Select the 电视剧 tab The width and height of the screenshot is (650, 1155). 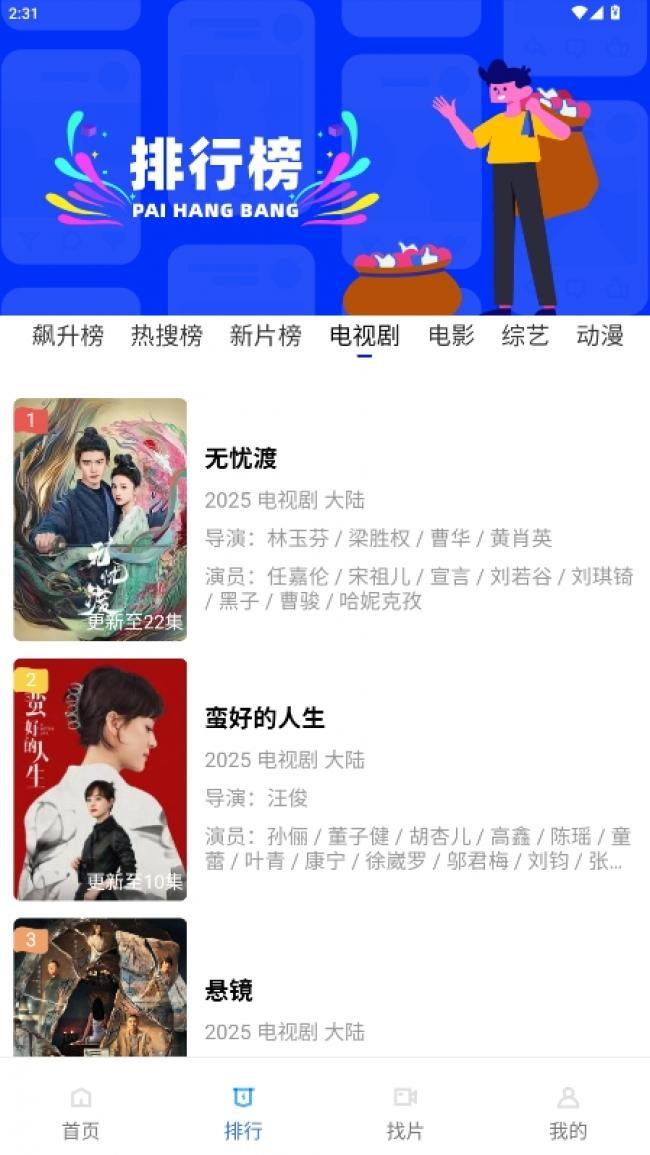tap(364, 336)
